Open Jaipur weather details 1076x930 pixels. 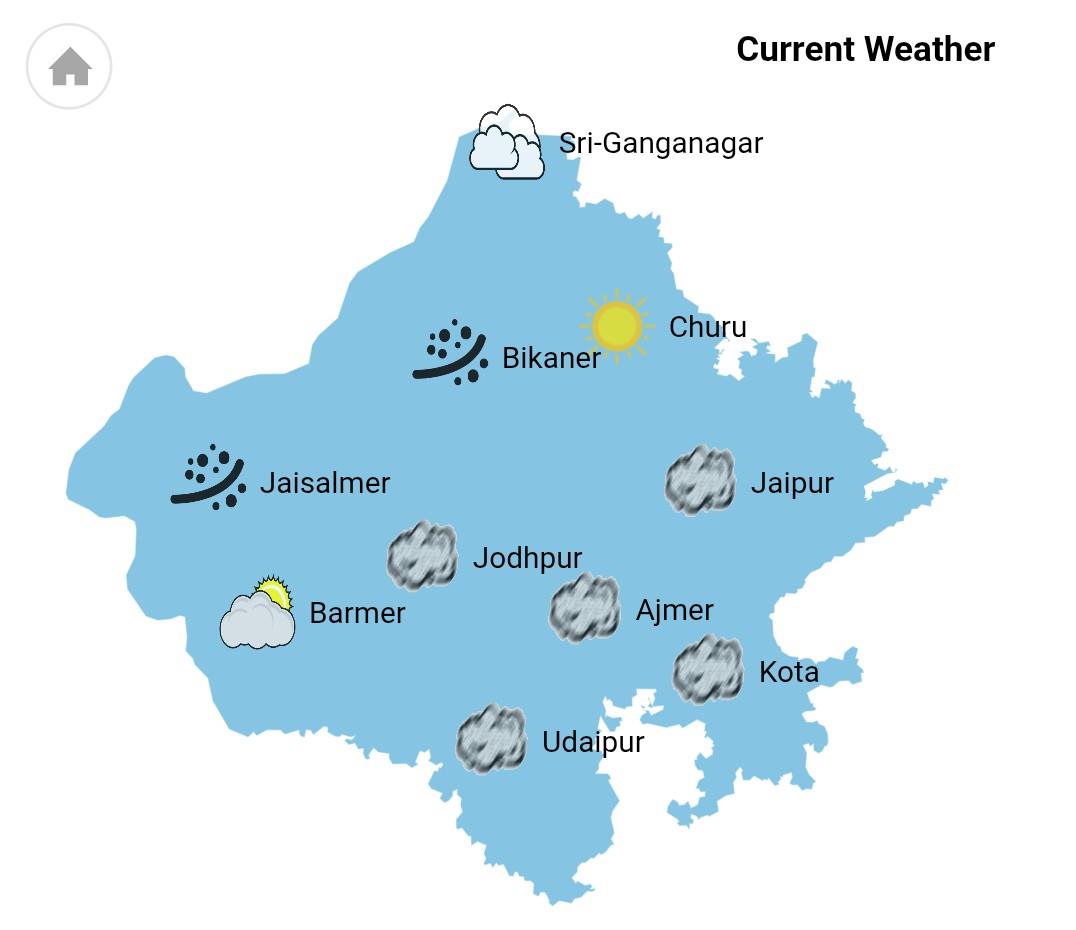coord(791,483)
